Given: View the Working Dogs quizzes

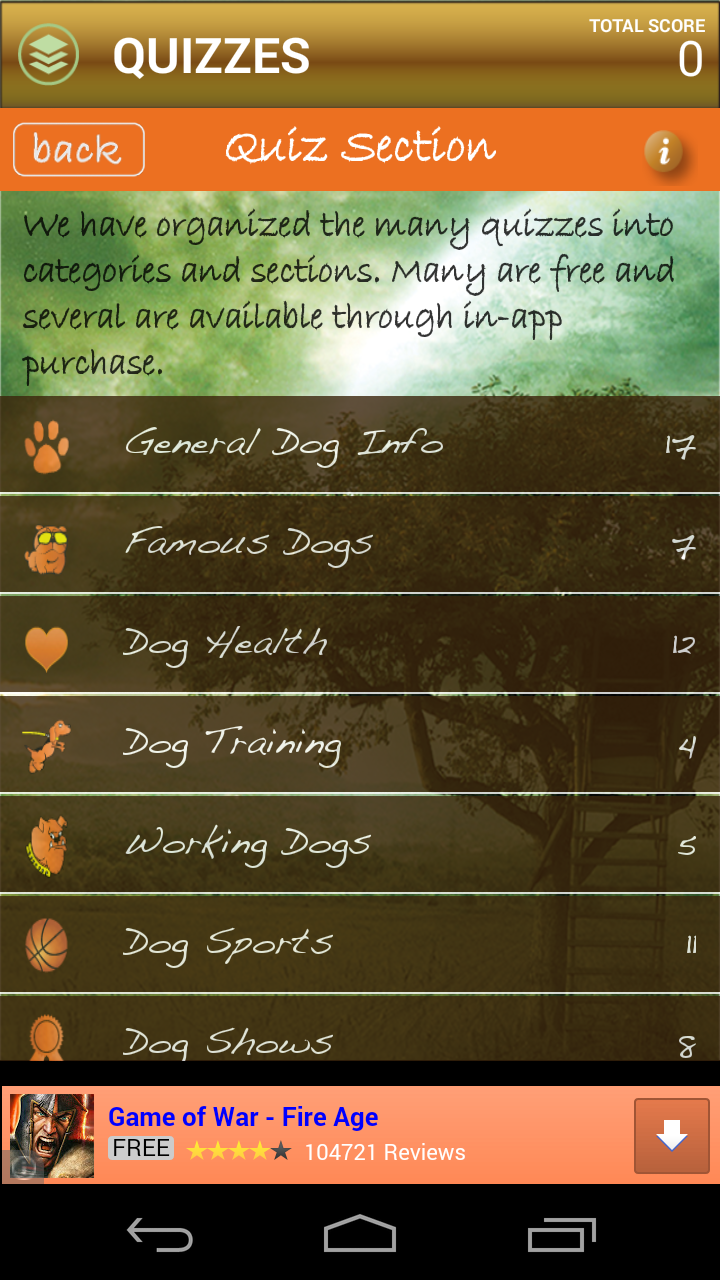Looking at the screenshot, I should pos(360,845).
